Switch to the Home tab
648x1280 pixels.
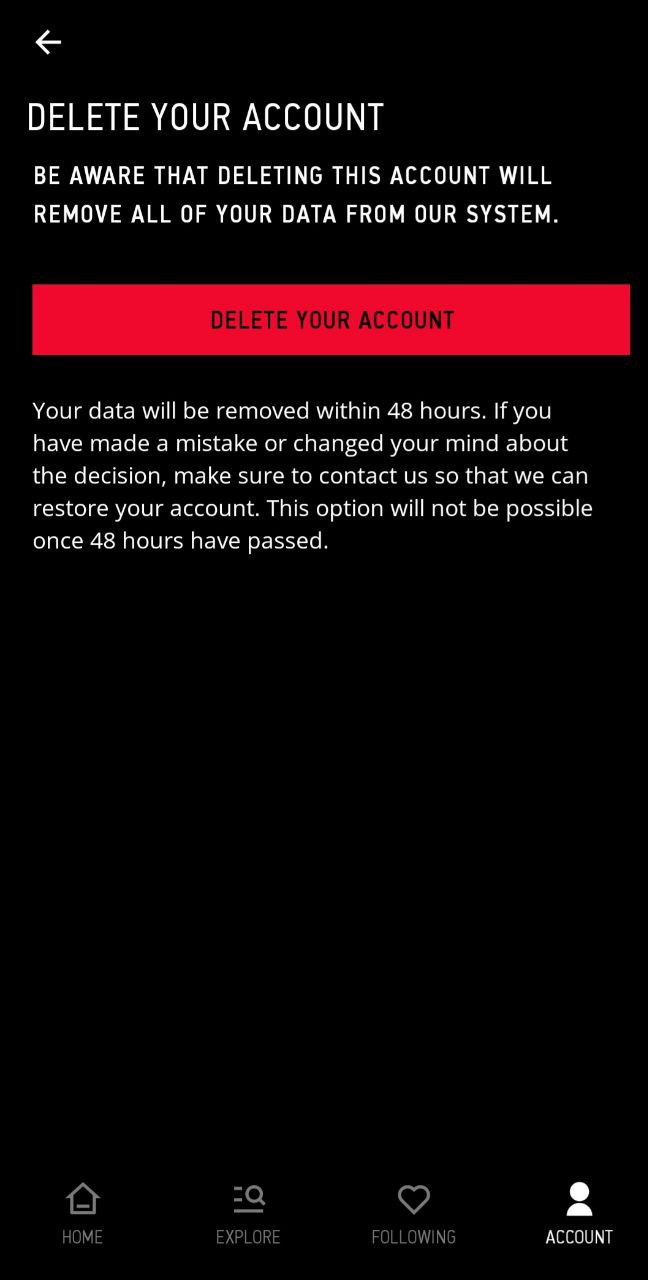(x=82, y=1213)
